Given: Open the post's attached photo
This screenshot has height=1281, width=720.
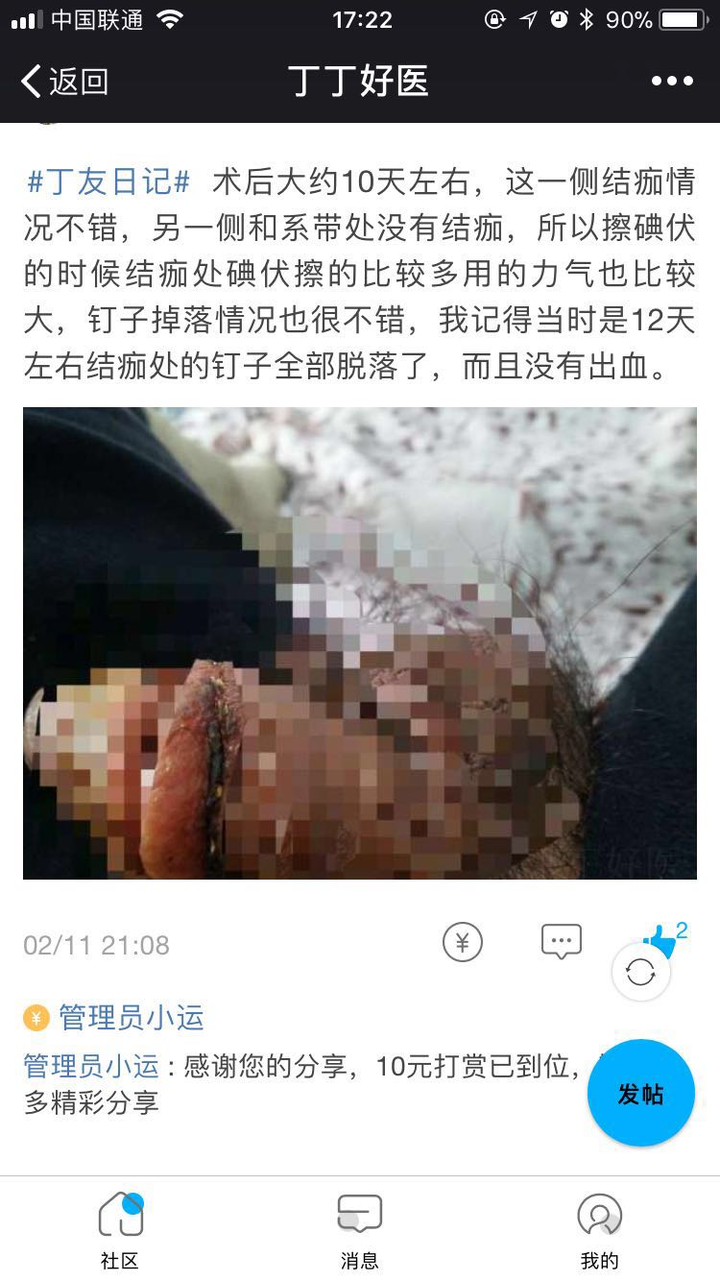Looking at the screenshot, I should [359, 642].
